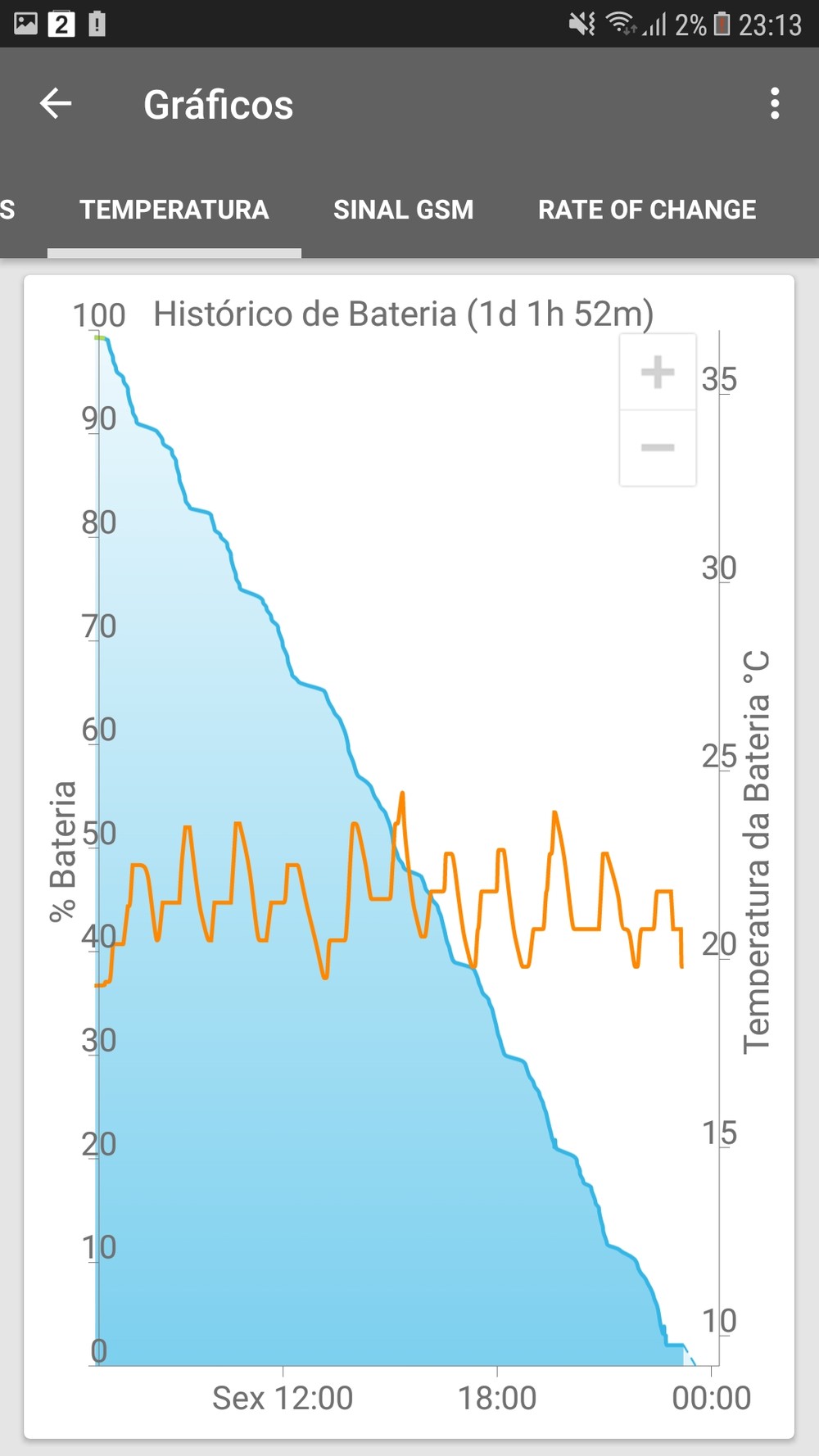Open the Rate of Change tab
This screenshot has width=819, height=1456.
(647, 210)
